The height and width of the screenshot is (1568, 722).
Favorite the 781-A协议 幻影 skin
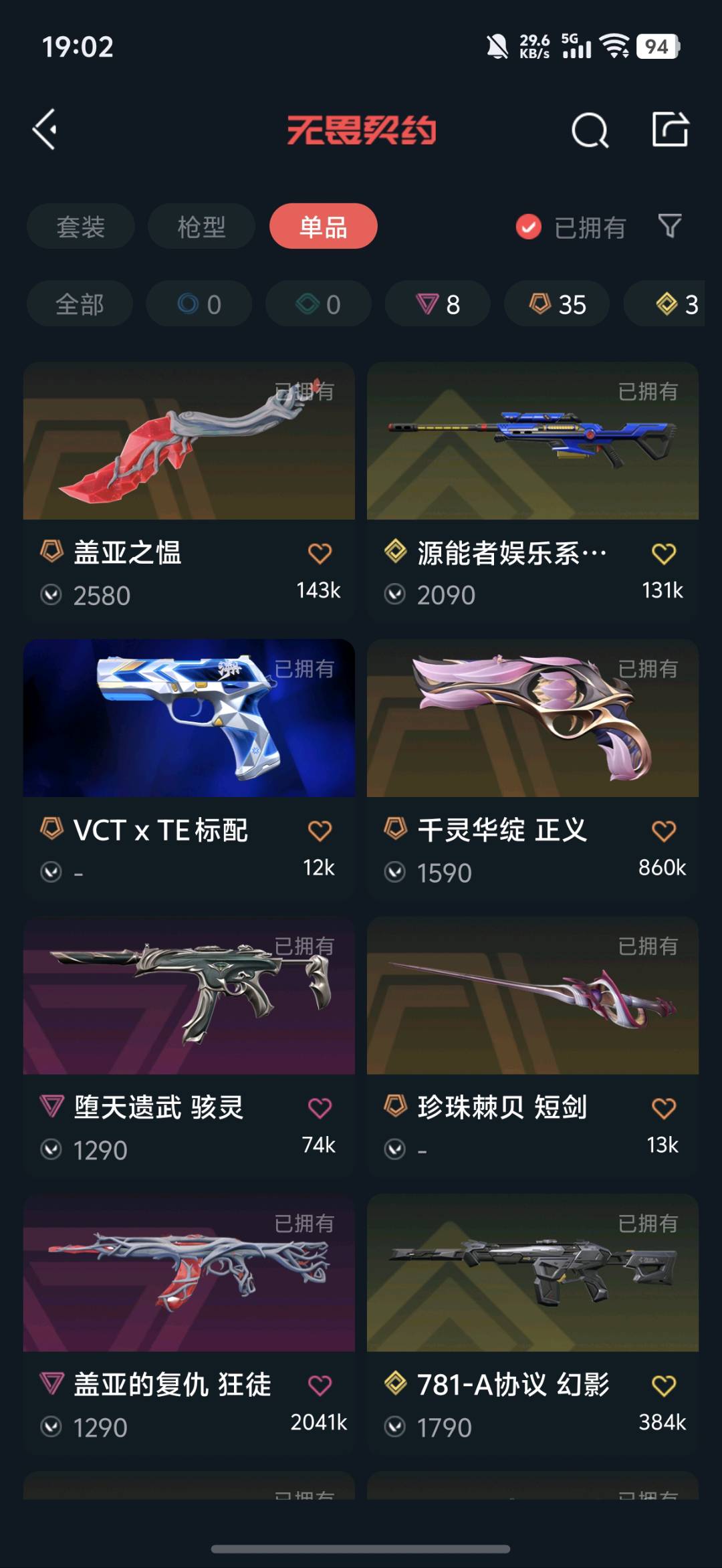[663, 1385]
